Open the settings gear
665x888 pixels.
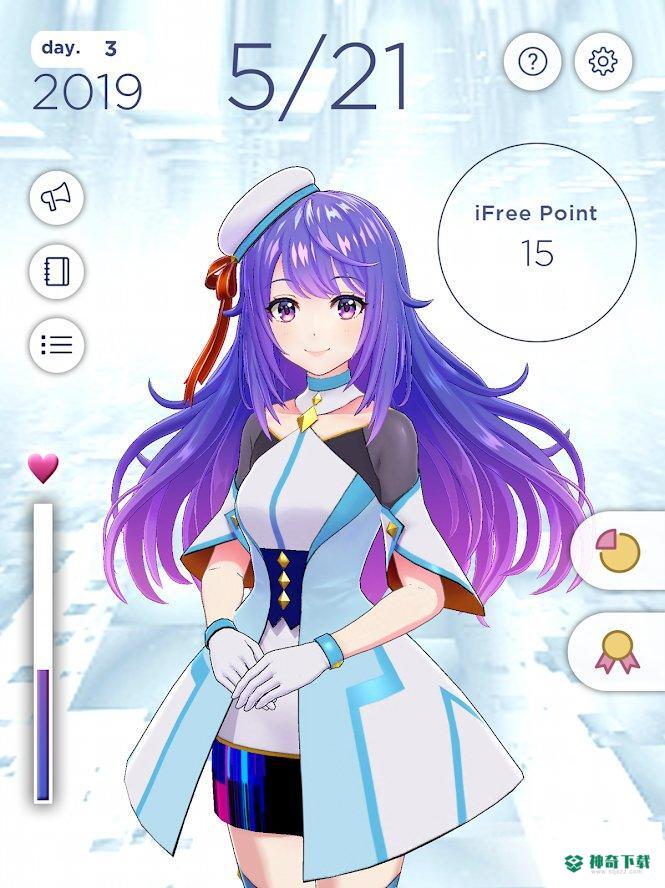603,62
